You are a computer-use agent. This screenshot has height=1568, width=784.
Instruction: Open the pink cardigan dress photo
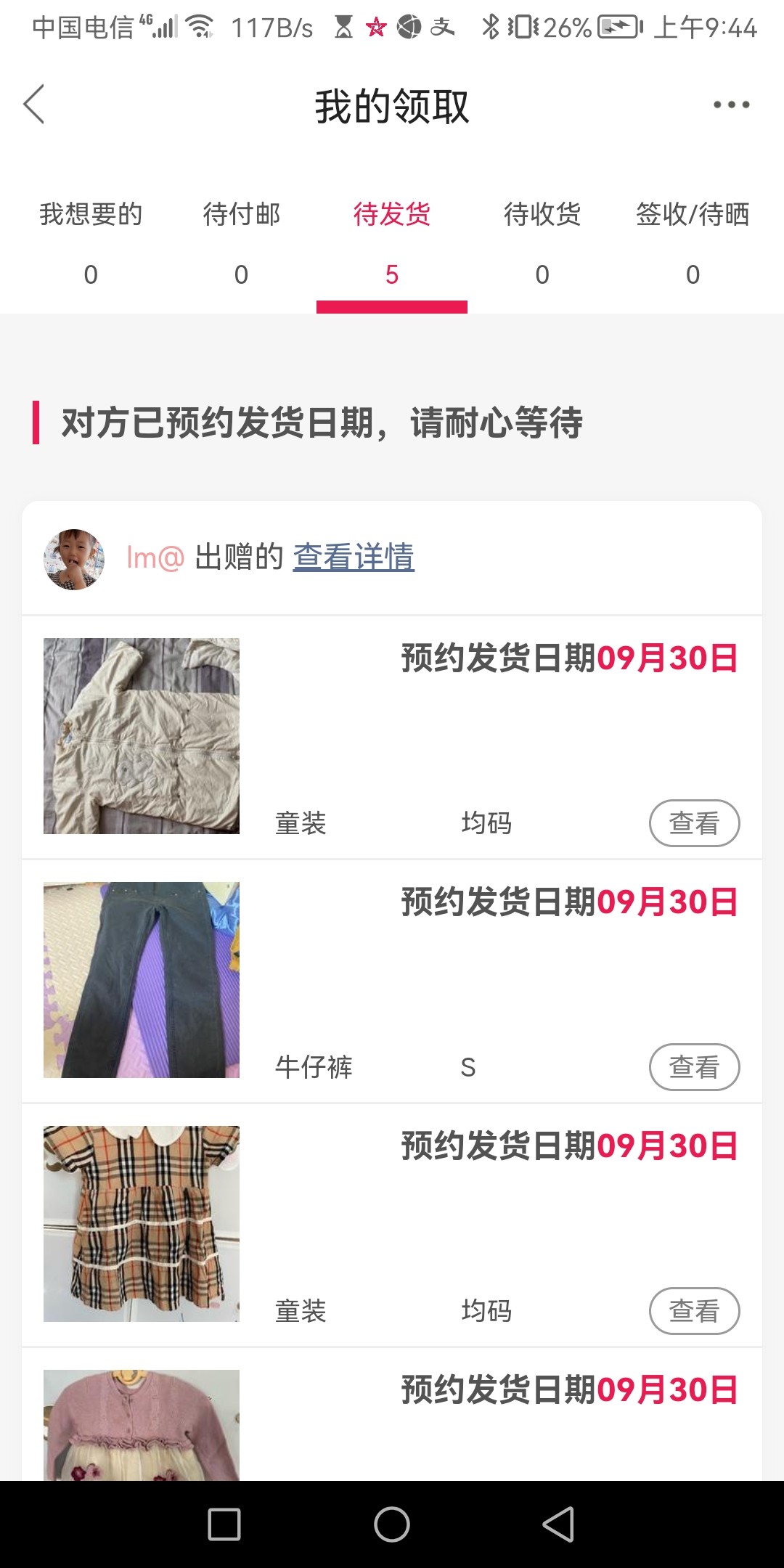click(142, 1424)
